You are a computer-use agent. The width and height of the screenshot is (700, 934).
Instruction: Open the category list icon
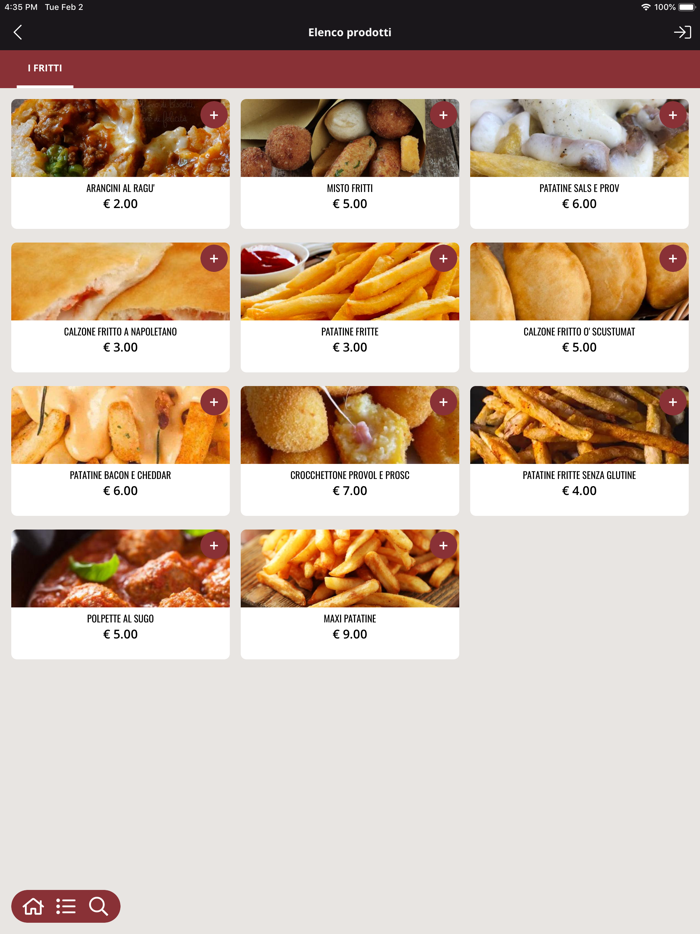(x=66, y=906)
